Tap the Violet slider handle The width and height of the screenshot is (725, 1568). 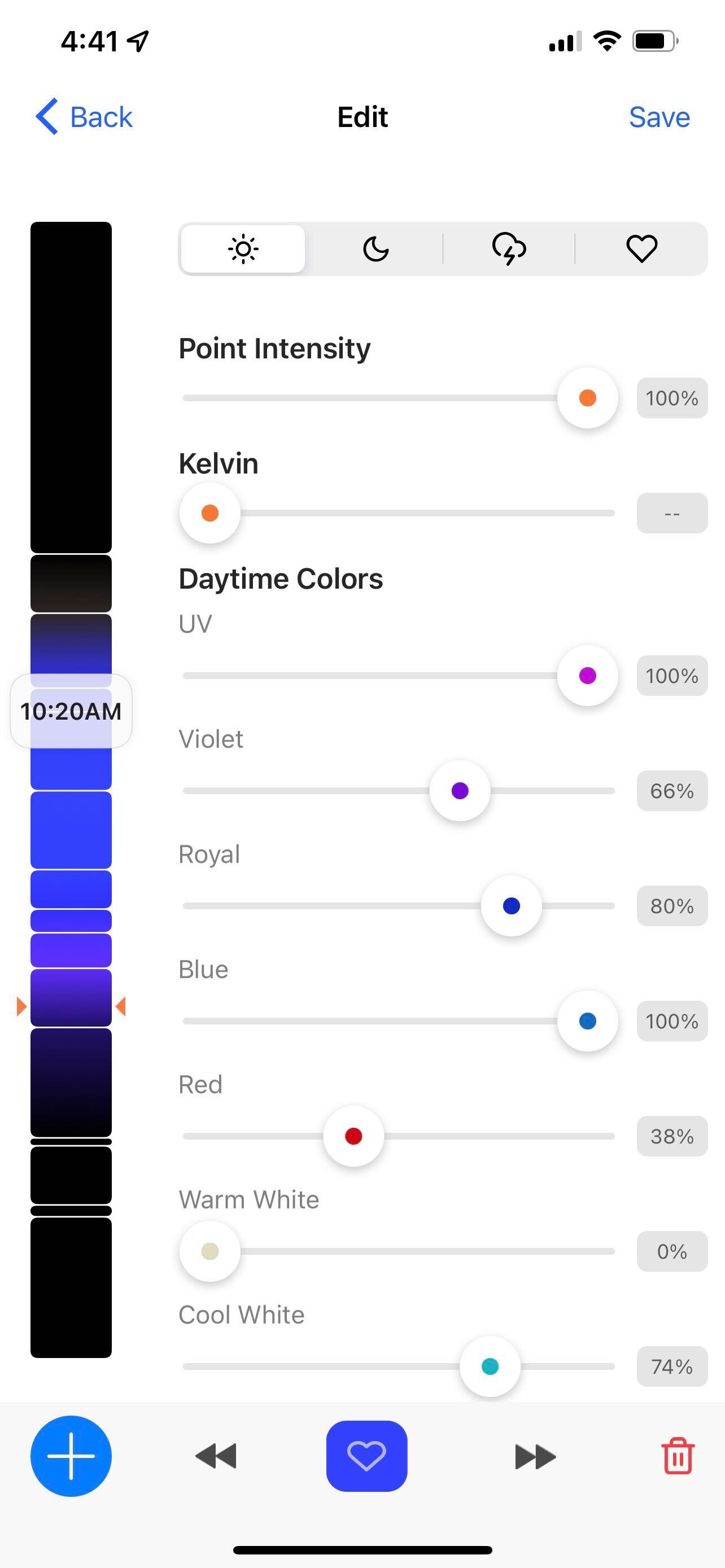460,791
